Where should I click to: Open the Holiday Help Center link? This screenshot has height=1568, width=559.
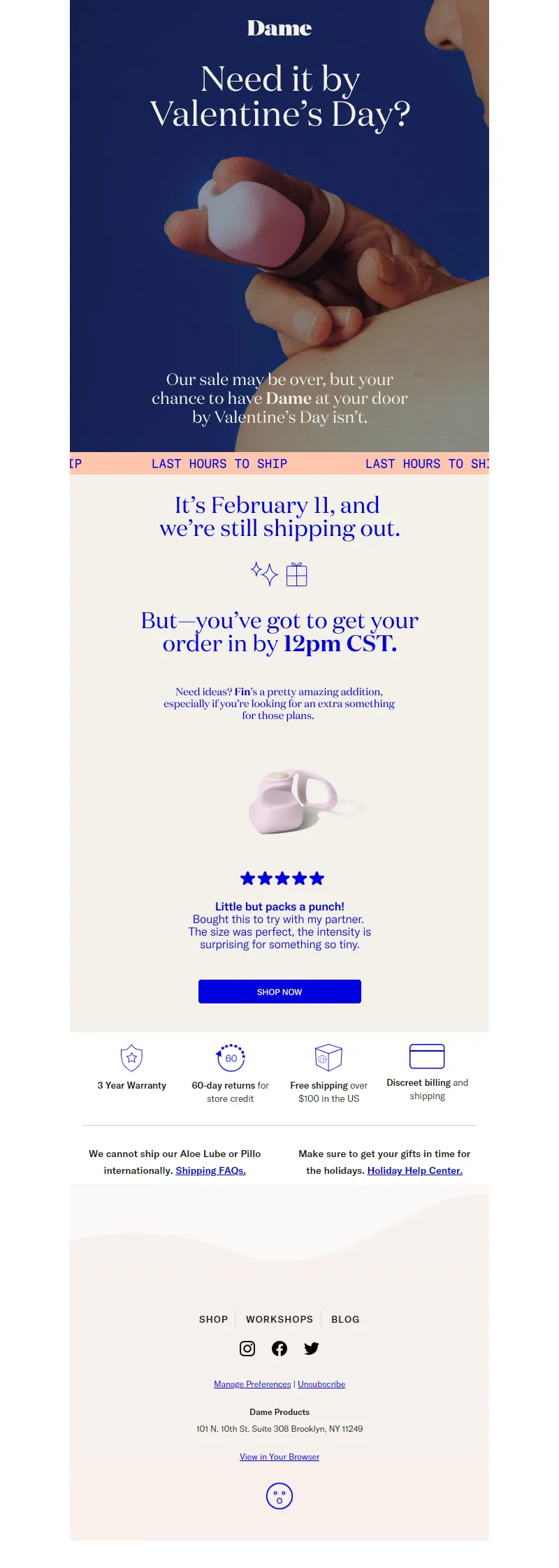click(x=414, y=1170)
